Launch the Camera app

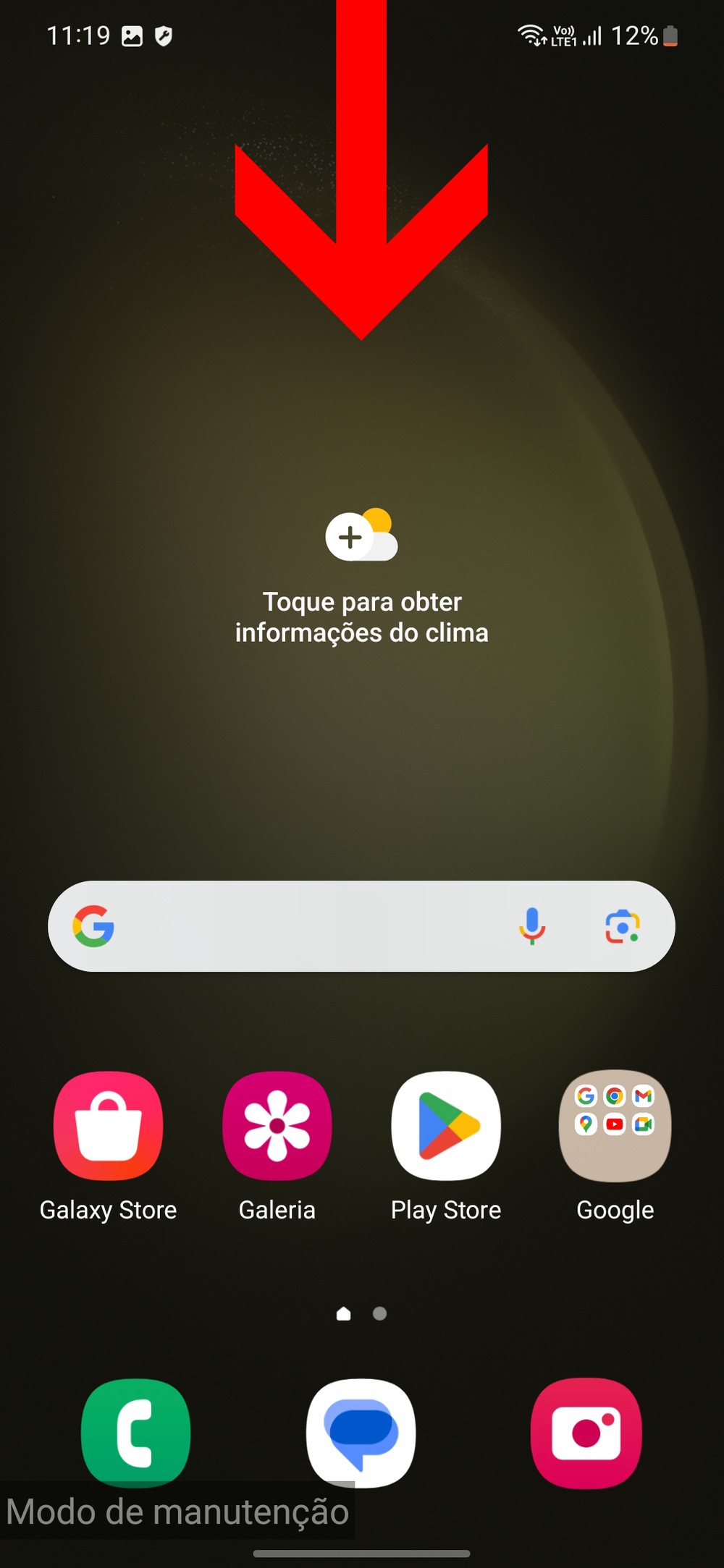coord(586,1433)
